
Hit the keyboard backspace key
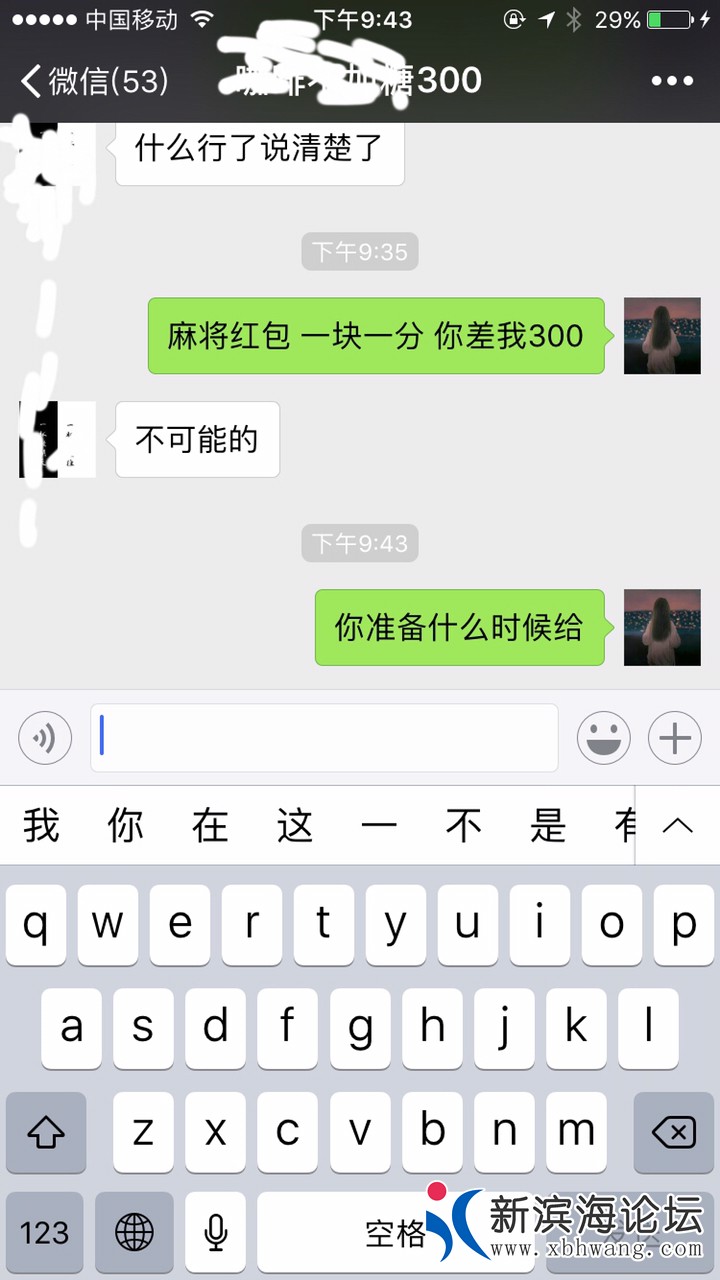(673, 1132)
